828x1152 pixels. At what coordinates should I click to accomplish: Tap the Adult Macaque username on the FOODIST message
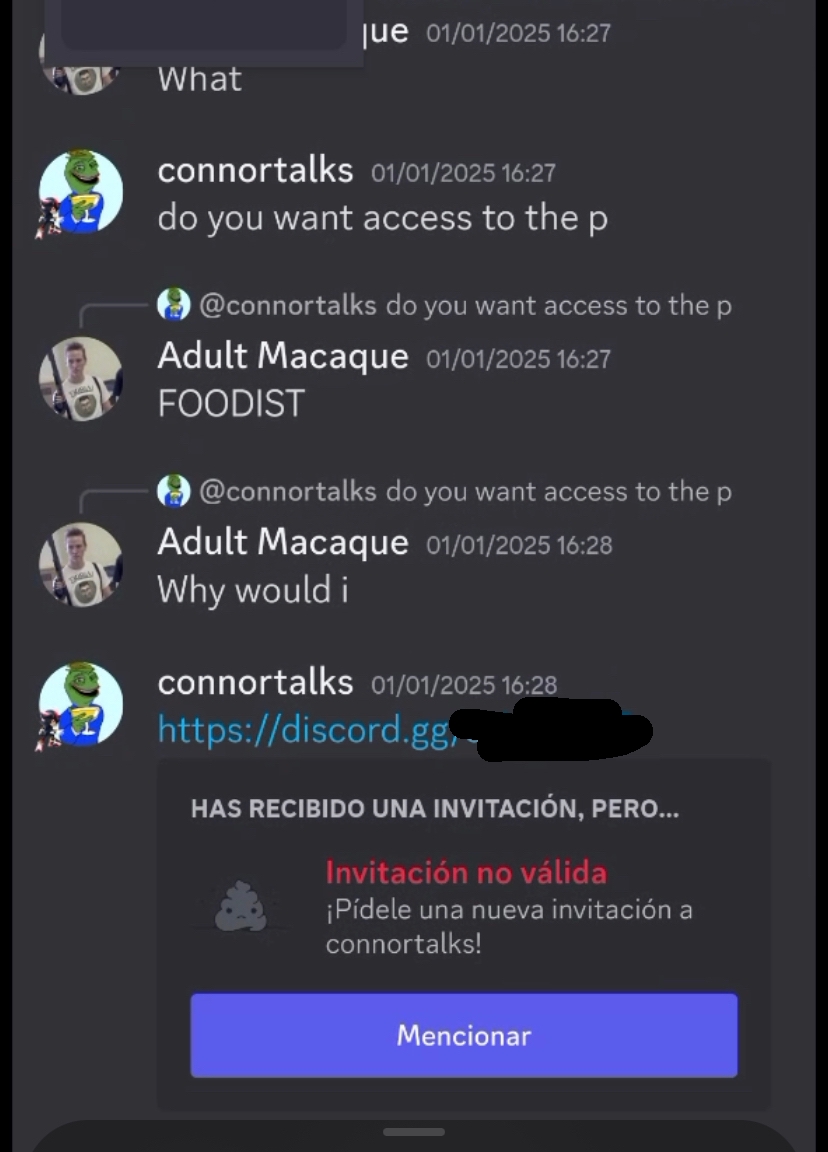coord(283,356)
